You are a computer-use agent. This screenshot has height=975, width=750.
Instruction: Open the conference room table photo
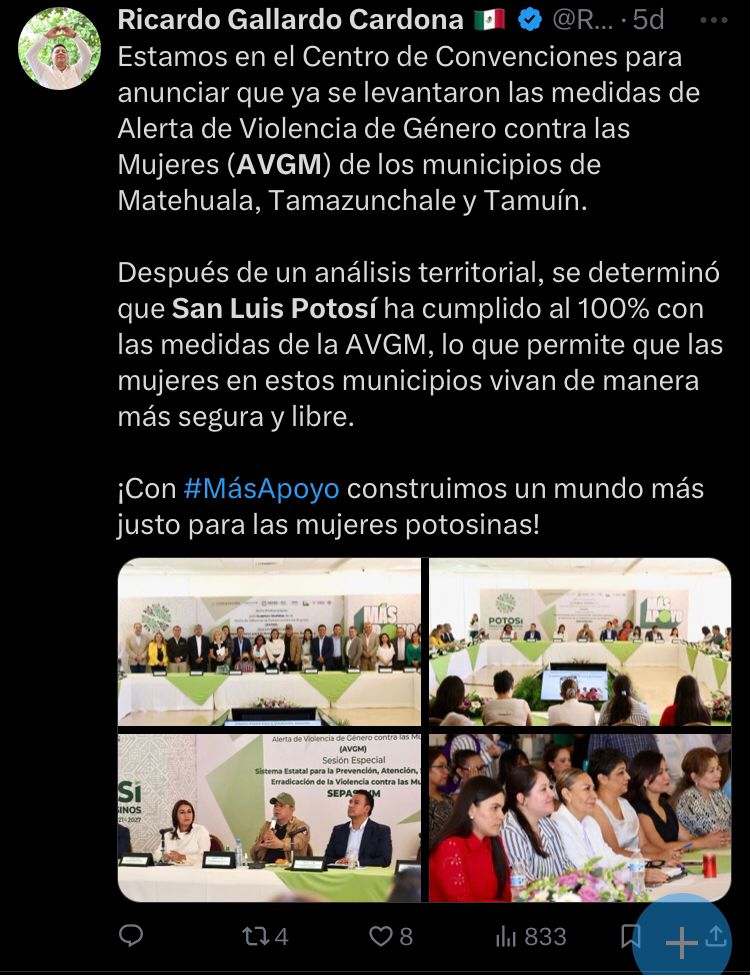(580, 642)
